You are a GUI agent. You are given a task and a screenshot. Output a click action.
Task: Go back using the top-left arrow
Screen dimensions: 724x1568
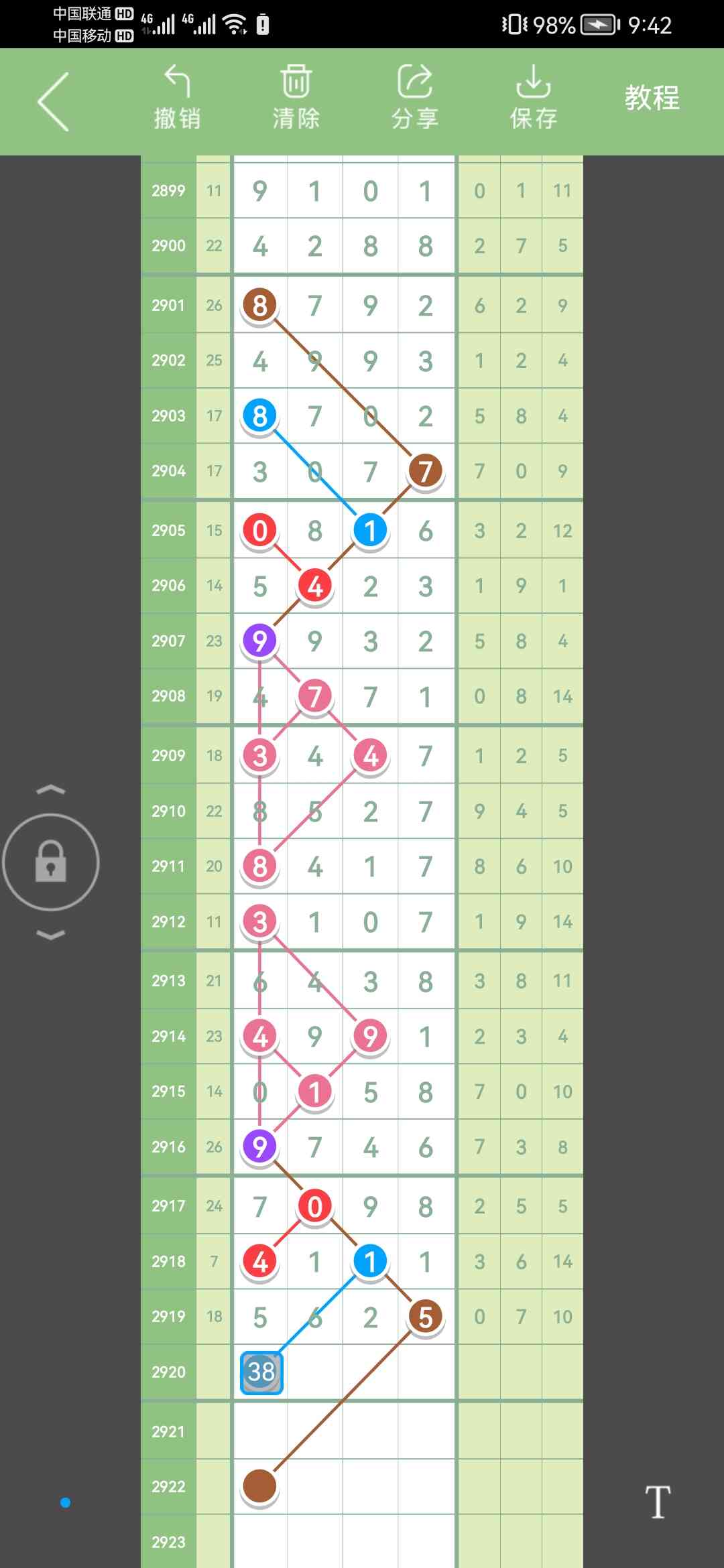pyautogui.click(x=54, y=102)
